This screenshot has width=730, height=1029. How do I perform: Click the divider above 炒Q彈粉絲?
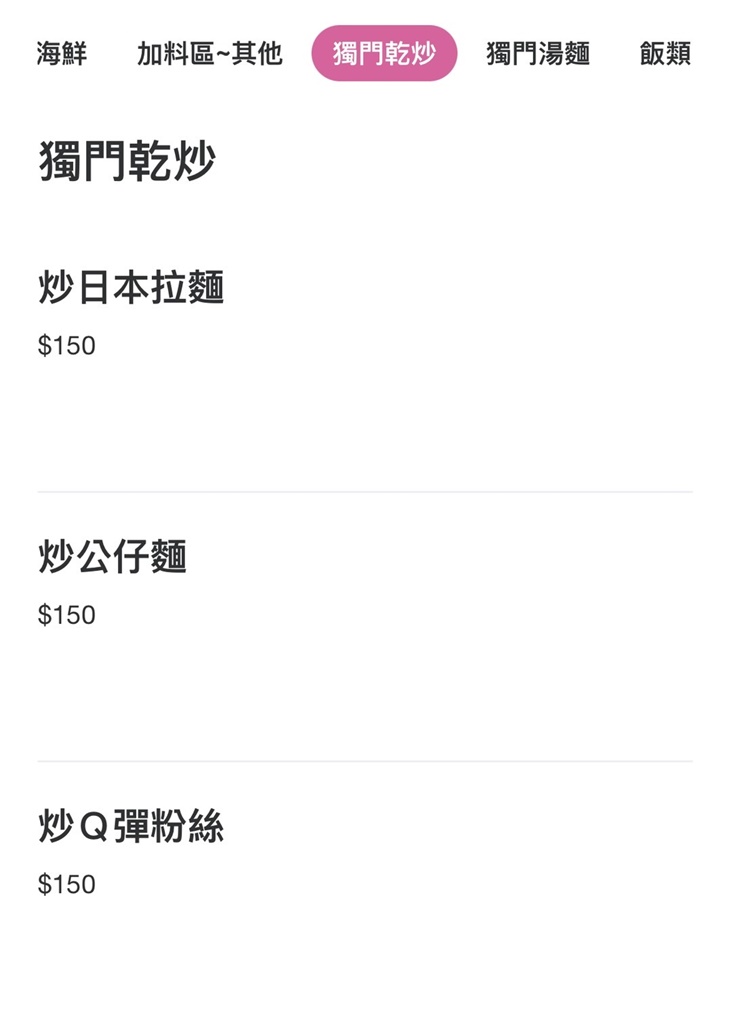coord(365,759)
